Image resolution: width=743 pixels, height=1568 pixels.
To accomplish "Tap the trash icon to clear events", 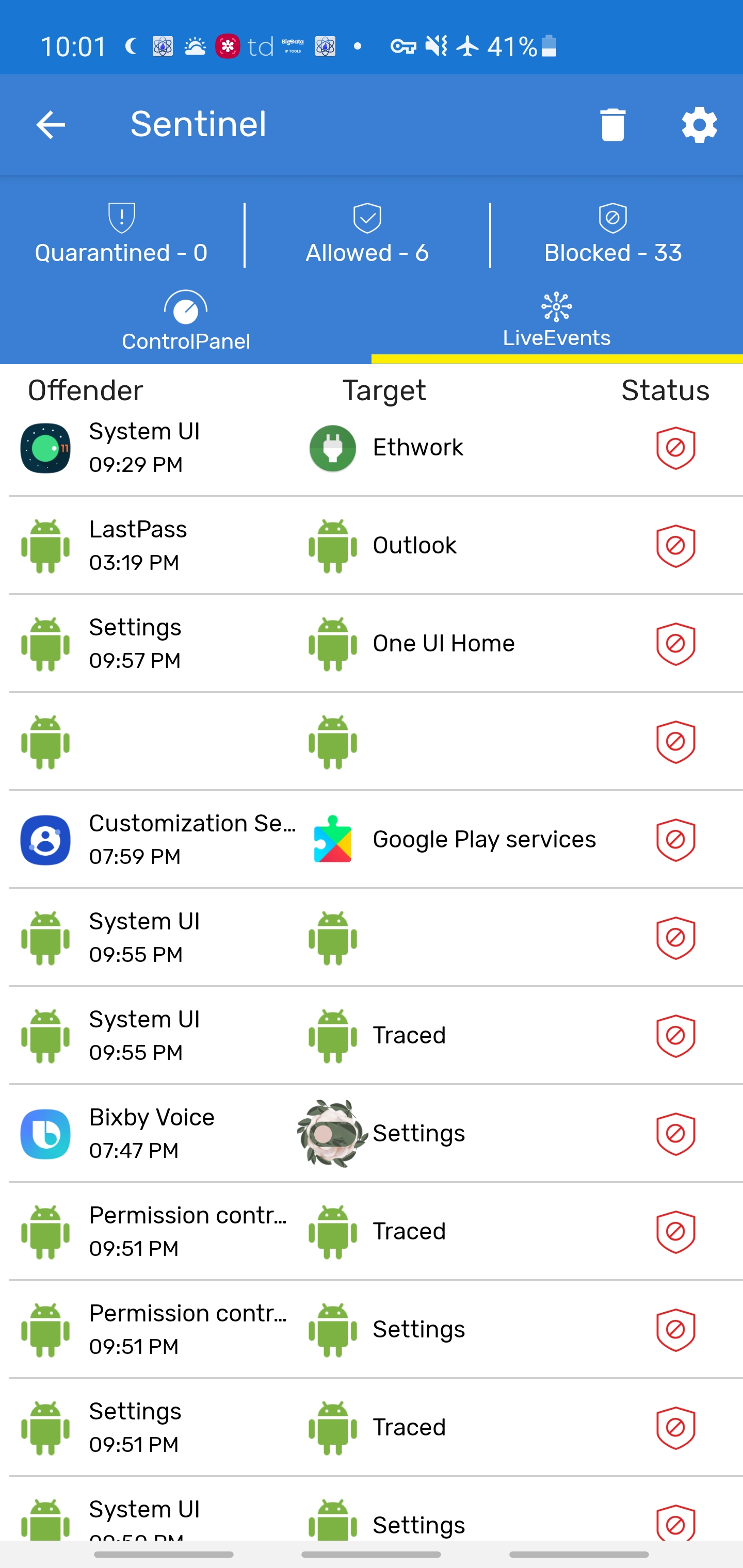I will click(612, 125).
